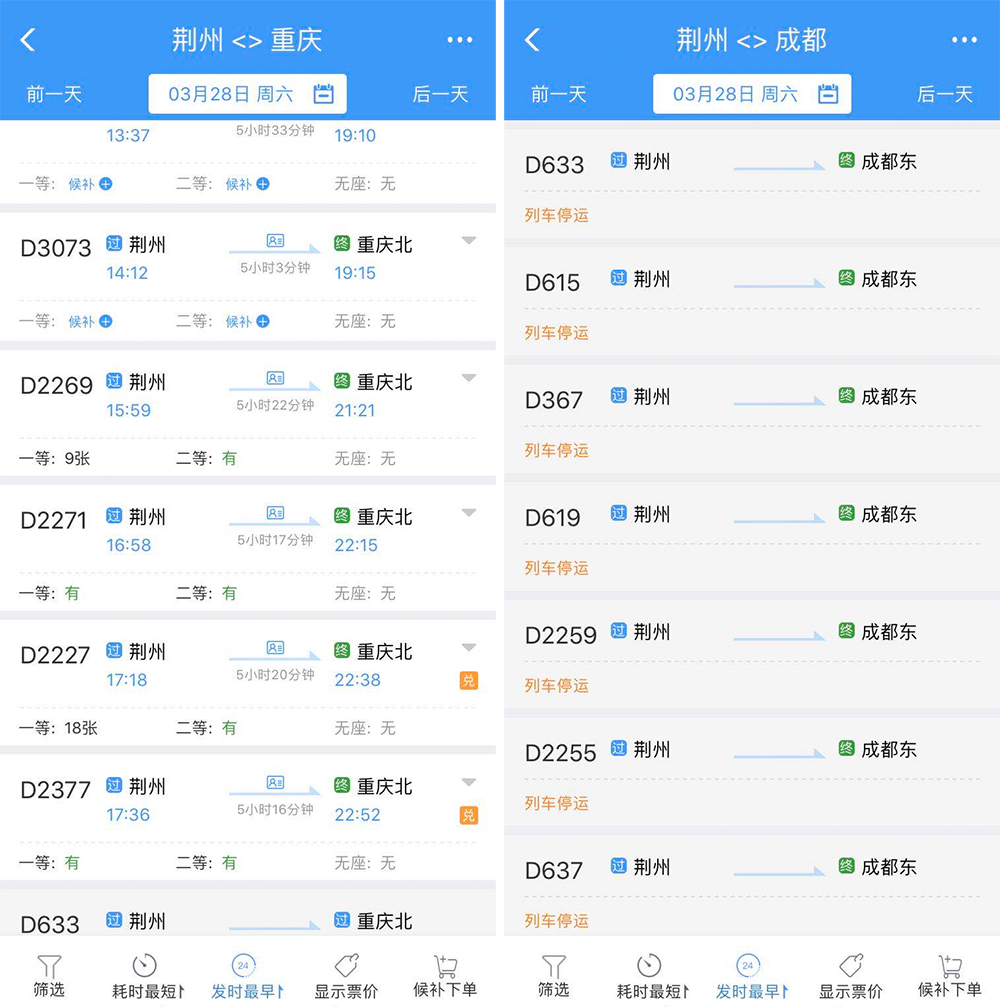Viewport: 1000px width, 1007px height.
Task: Sort by 耗时最短 on the 荆州<>重庆 screen
Action: [x=147, y=976]
